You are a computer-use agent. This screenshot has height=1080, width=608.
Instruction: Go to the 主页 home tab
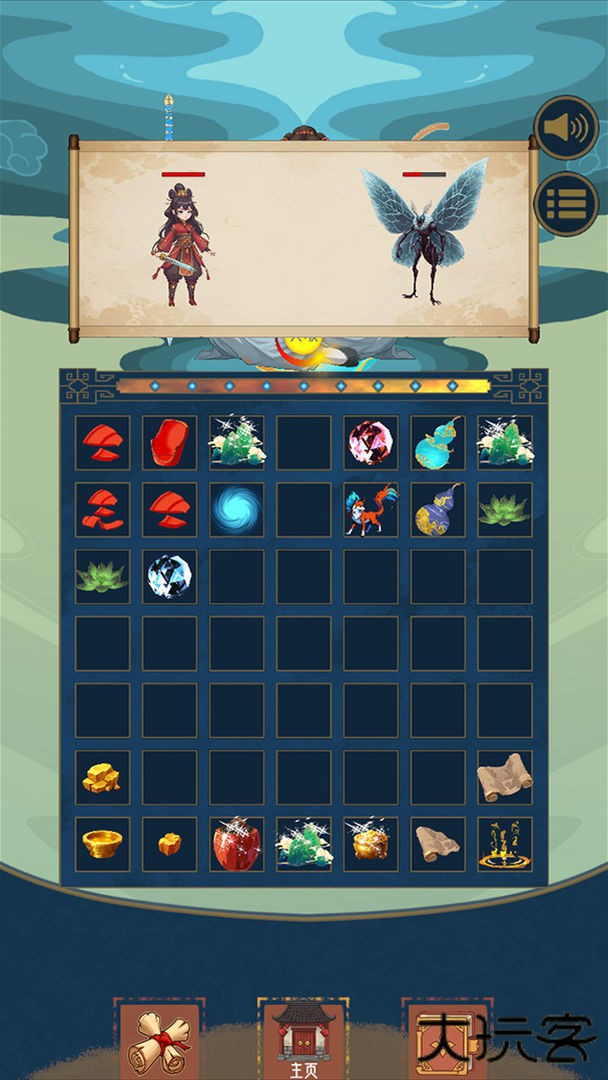click(303, 1040)
